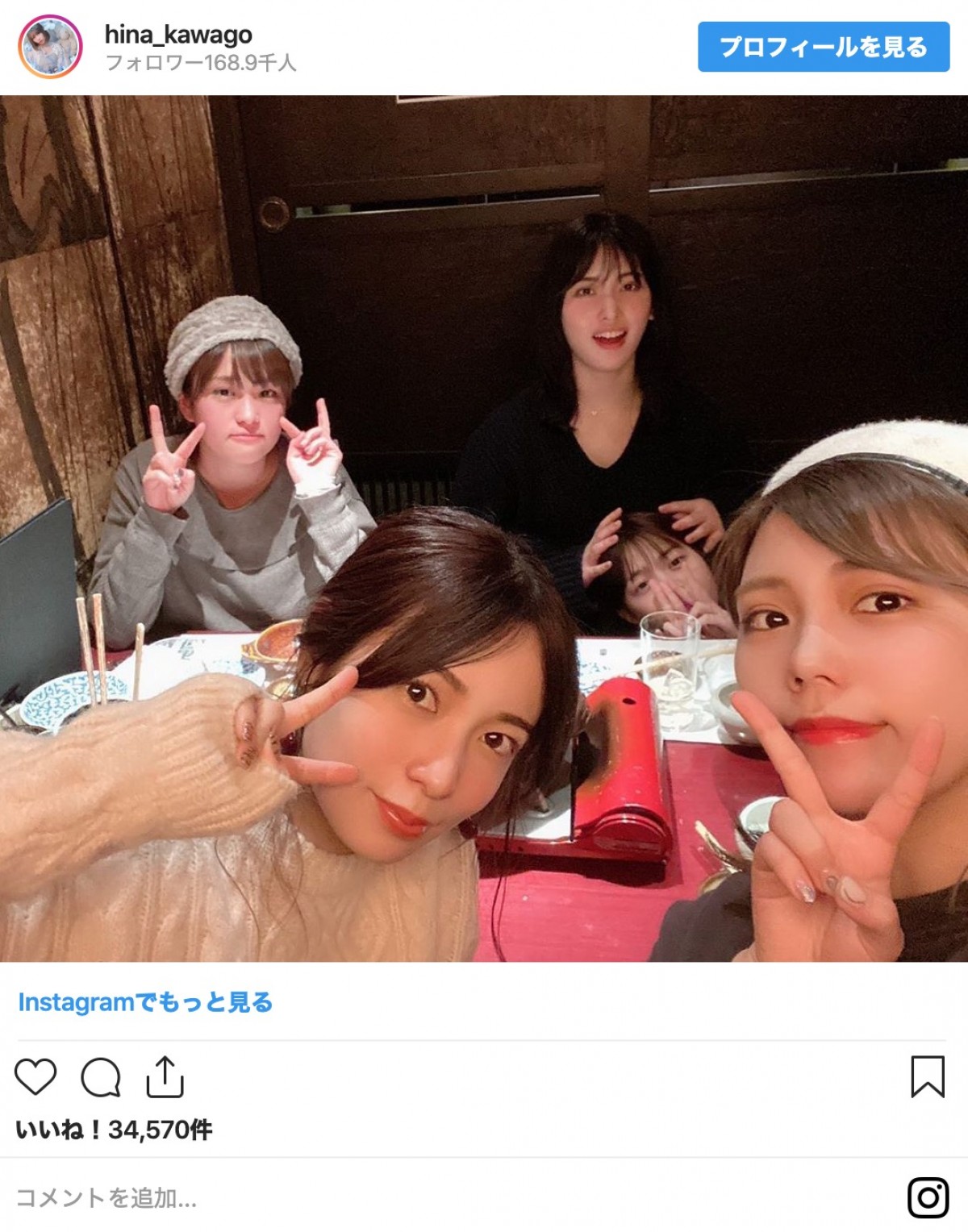The width and height of the screenshot is (968, 1232).
Task: Open the hina_kawago username link
Action: click(x=178, y=34)
